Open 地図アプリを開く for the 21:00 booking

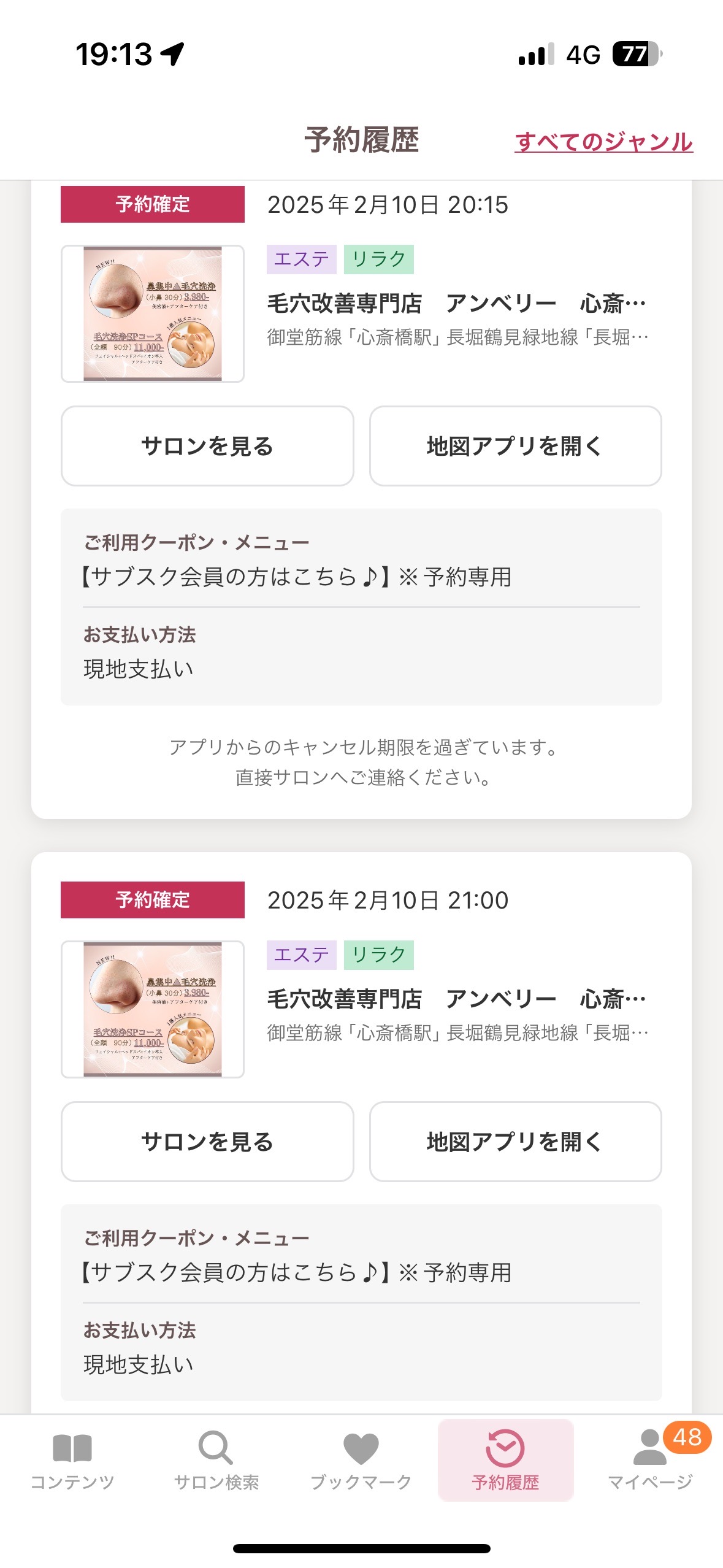[515, 1142]
